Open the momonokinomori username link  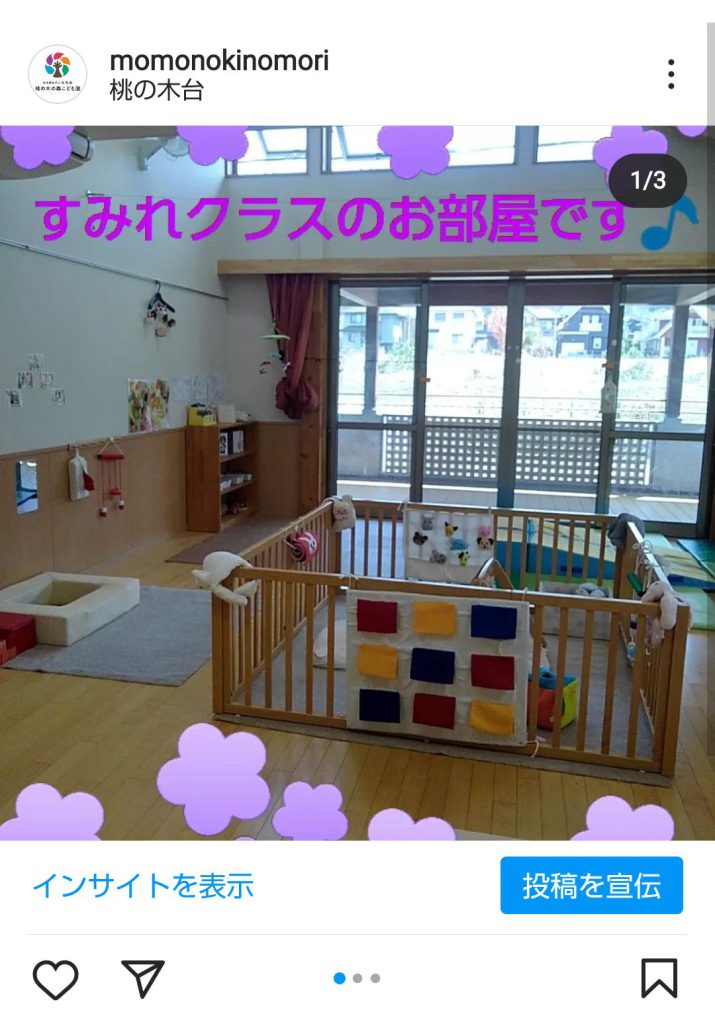pos(219,60)
